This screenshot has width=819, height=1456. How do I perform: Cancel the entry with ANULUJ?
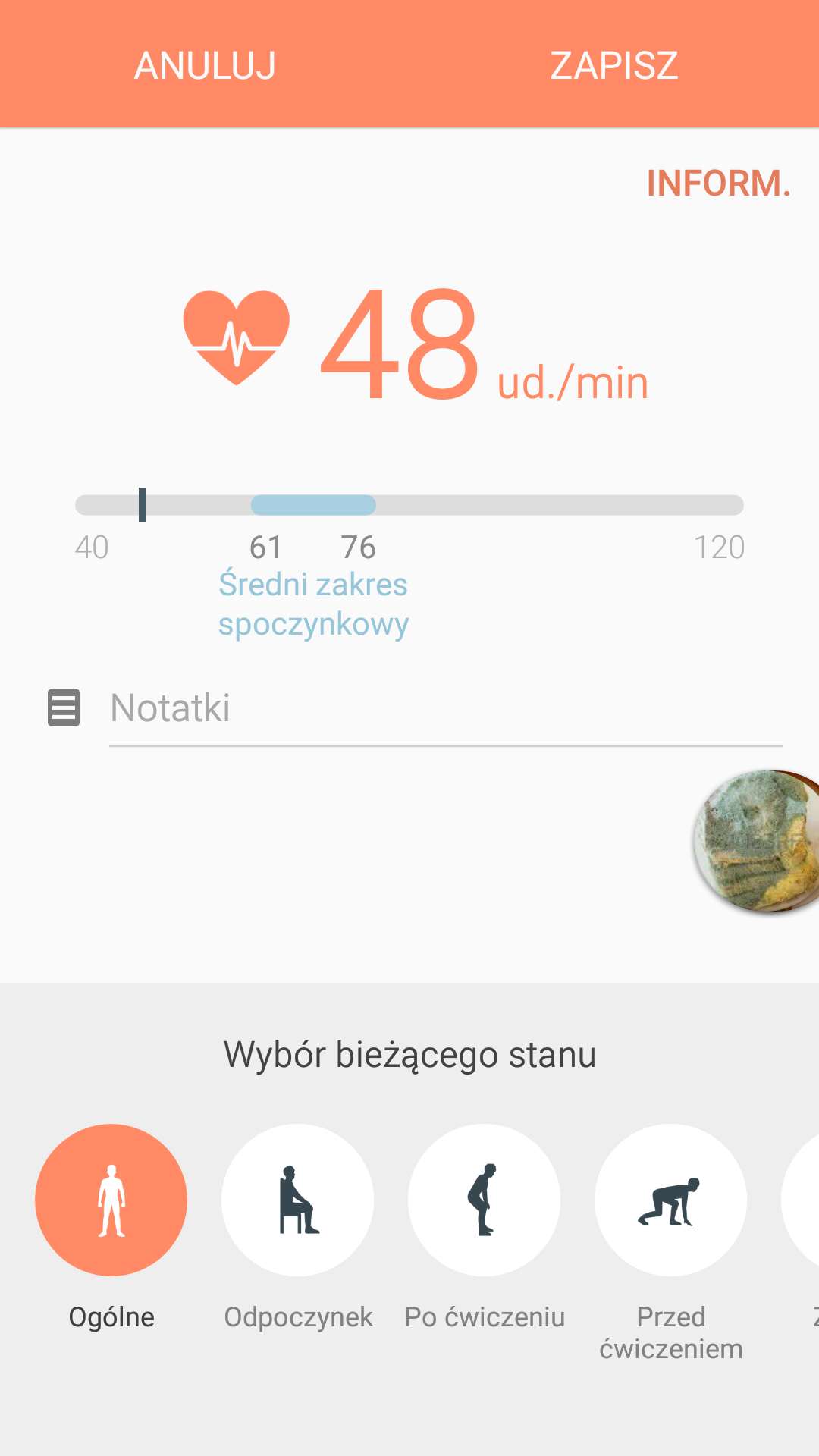205,67
